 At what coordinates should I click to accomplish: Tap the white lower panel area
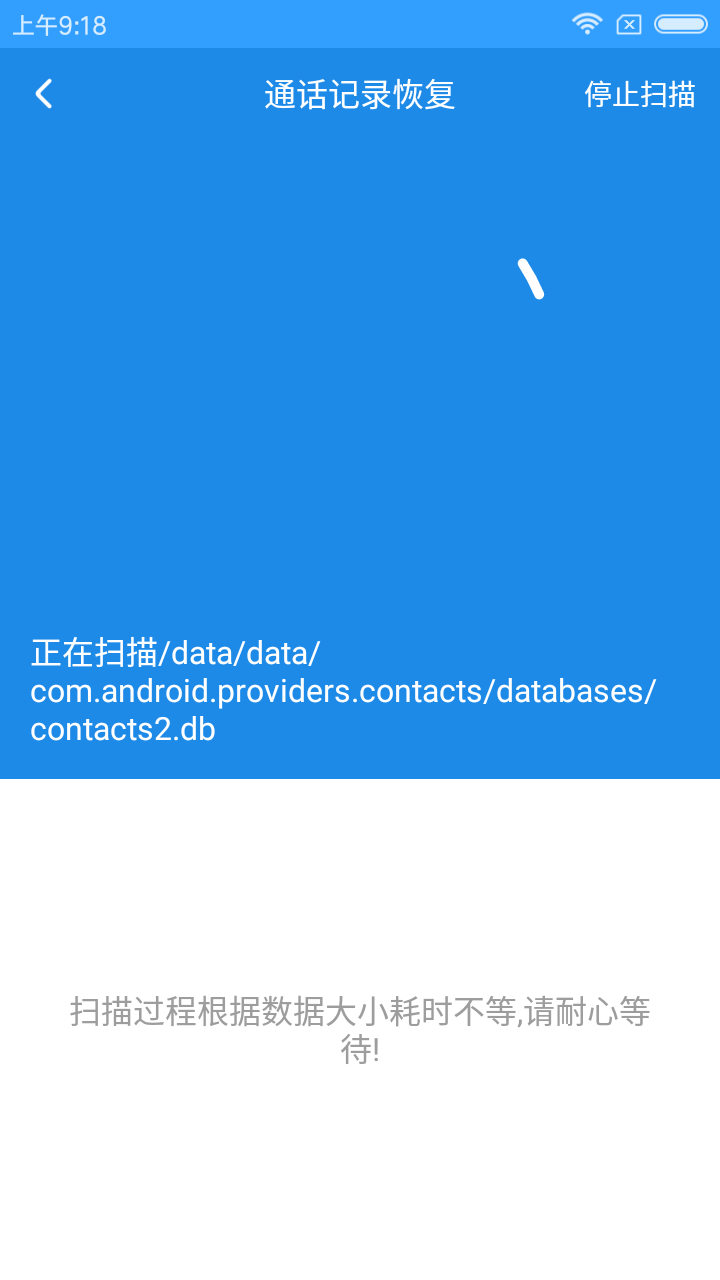pos(360,880)
